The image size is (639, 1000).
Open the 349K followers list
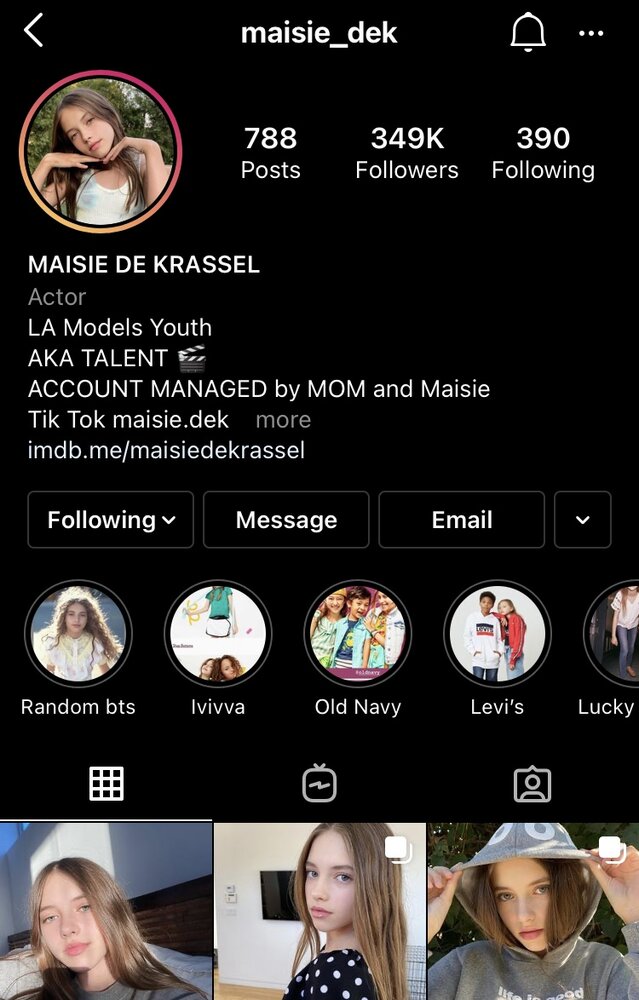(407, 152)
